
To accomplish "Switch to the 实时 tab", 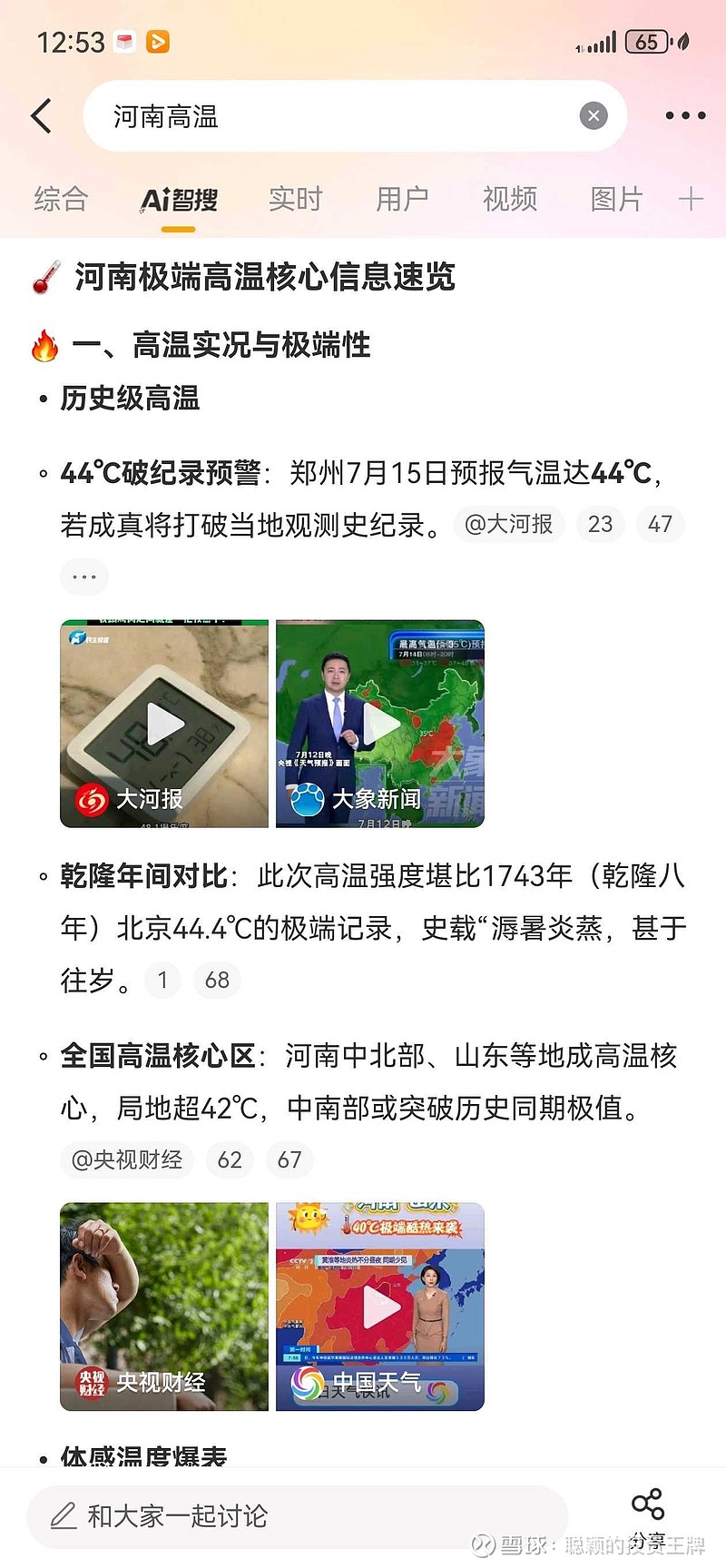I will coord(296,199).
